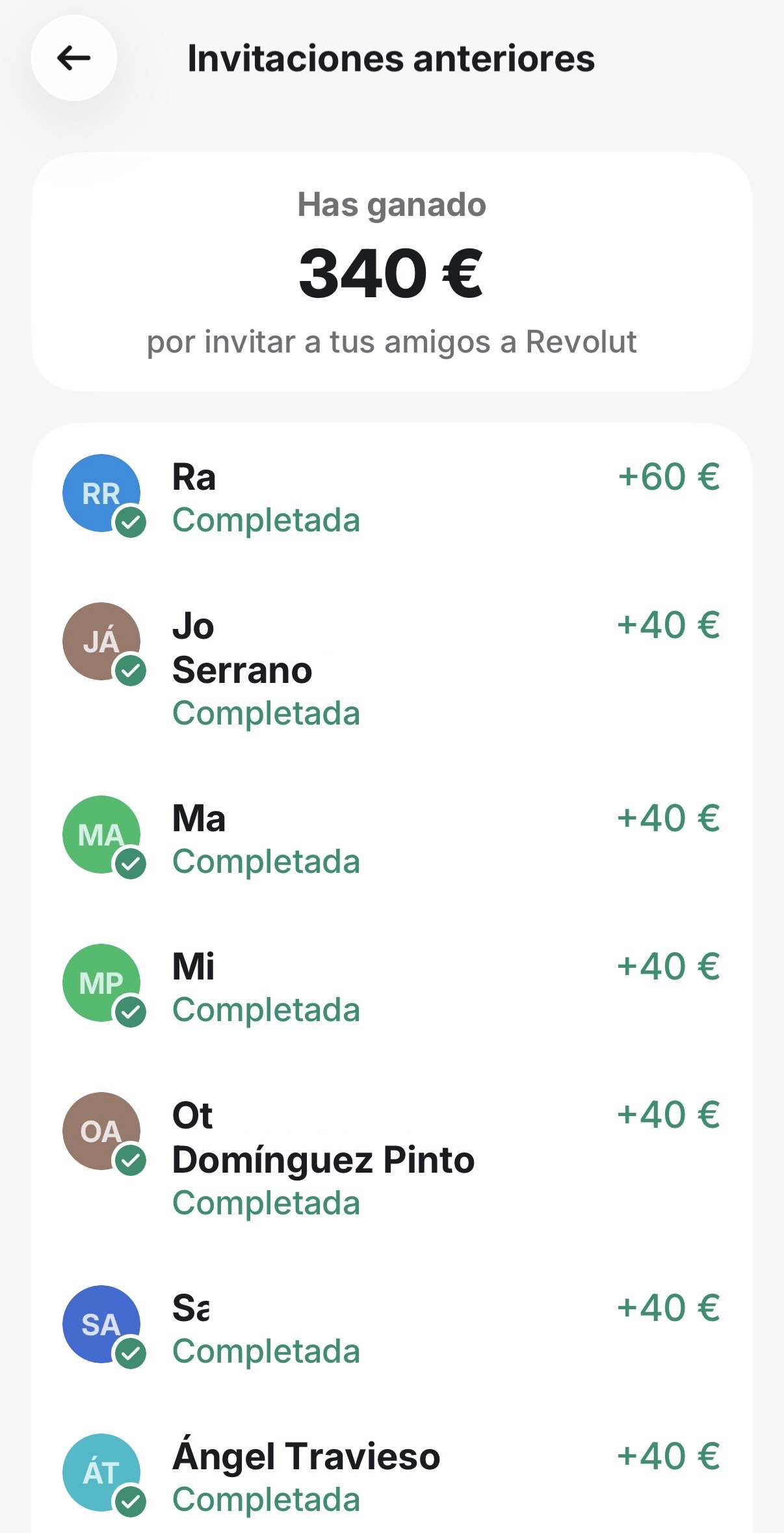The image size is (784, 1533).
Task: Select the Invitaciones anteriores title
Action: click(x=391, y=59)
